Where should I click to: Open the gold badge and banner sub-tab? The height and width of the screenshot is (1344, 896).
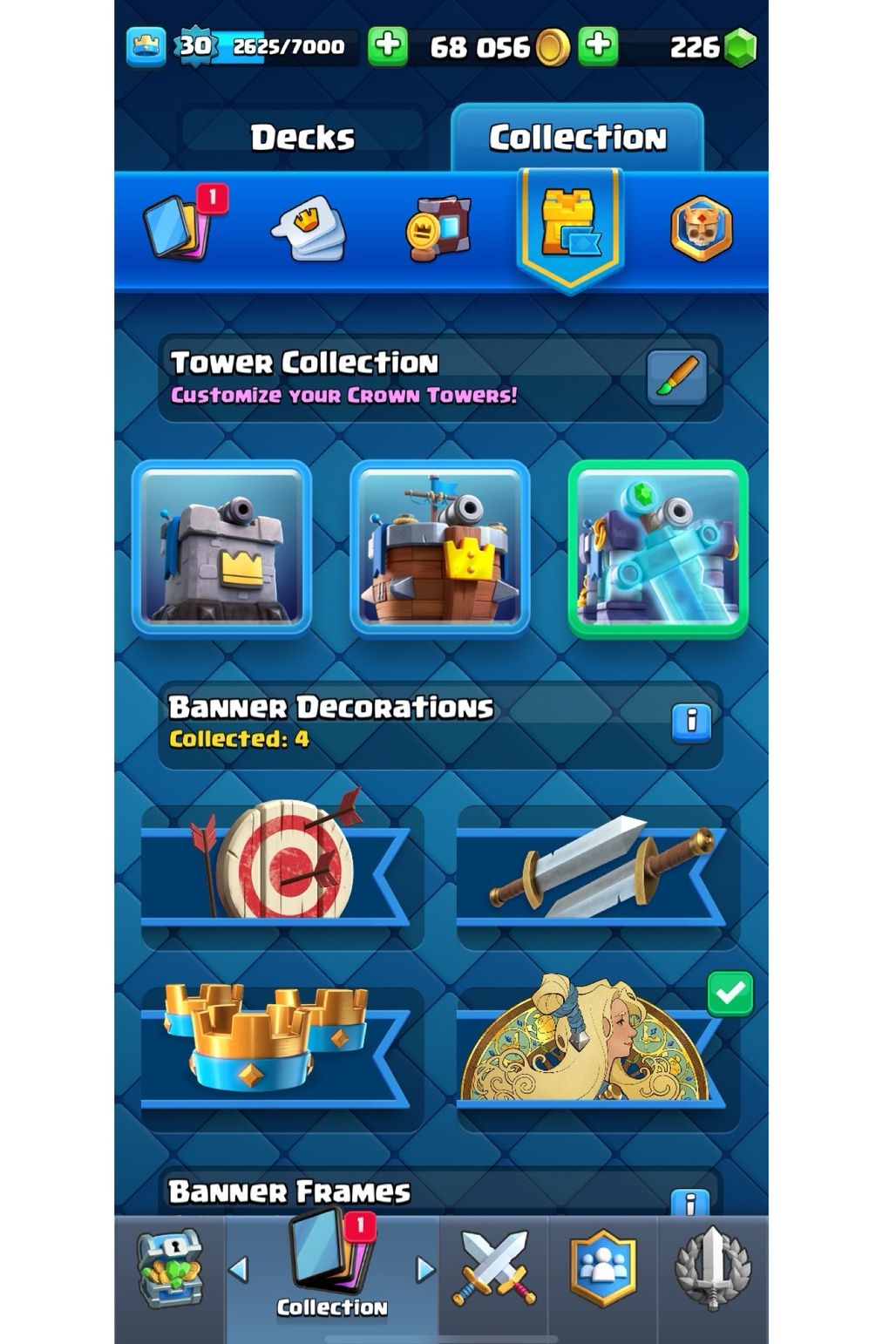[x=438, y=228]
